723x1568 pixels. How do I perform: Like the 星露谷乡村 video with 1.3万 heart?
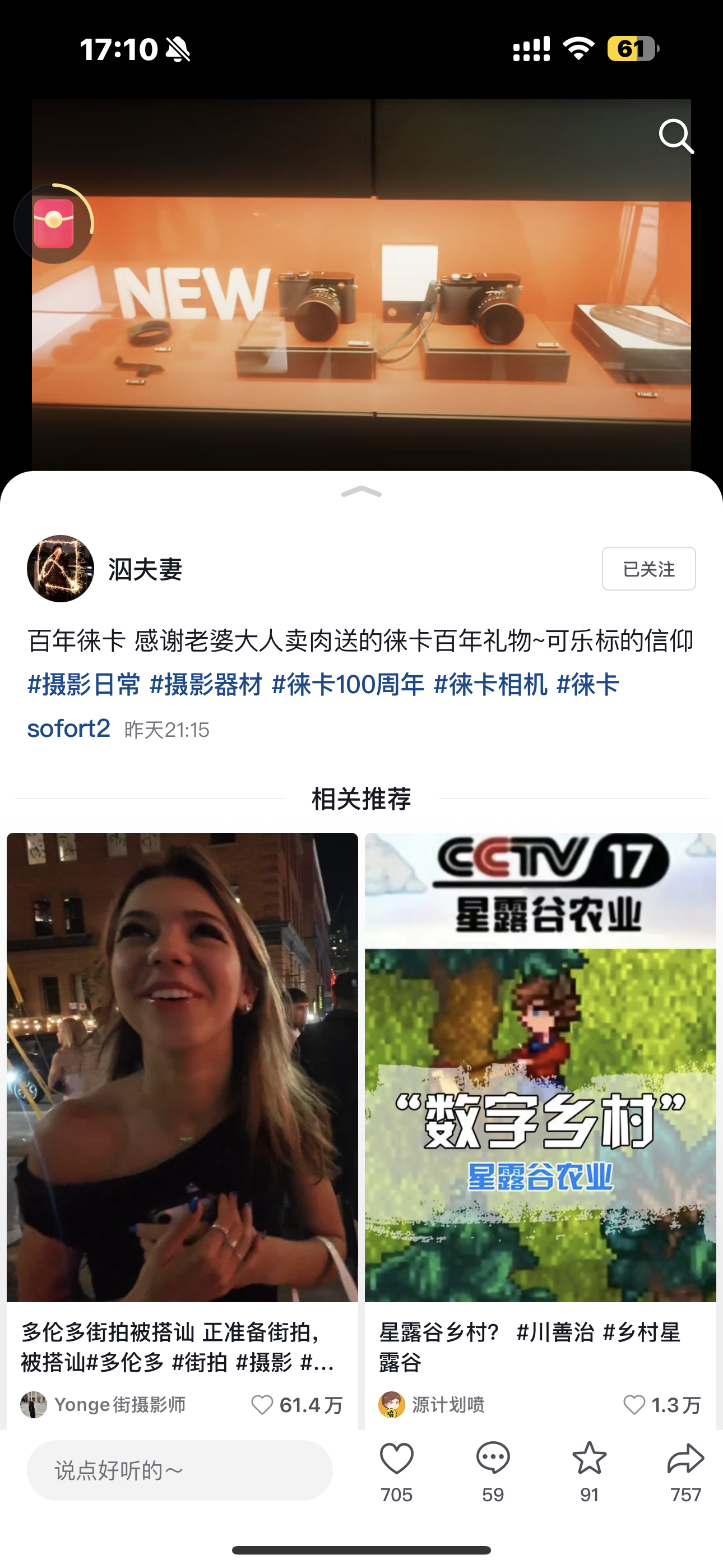pos(634,1405)
